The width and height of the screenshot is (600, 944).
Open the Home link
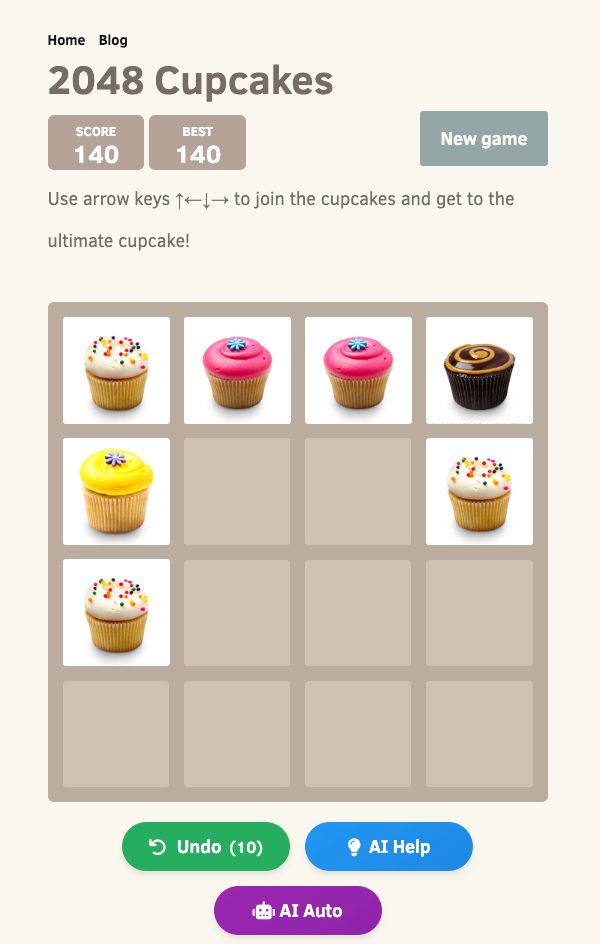click(x=66, y=40)
